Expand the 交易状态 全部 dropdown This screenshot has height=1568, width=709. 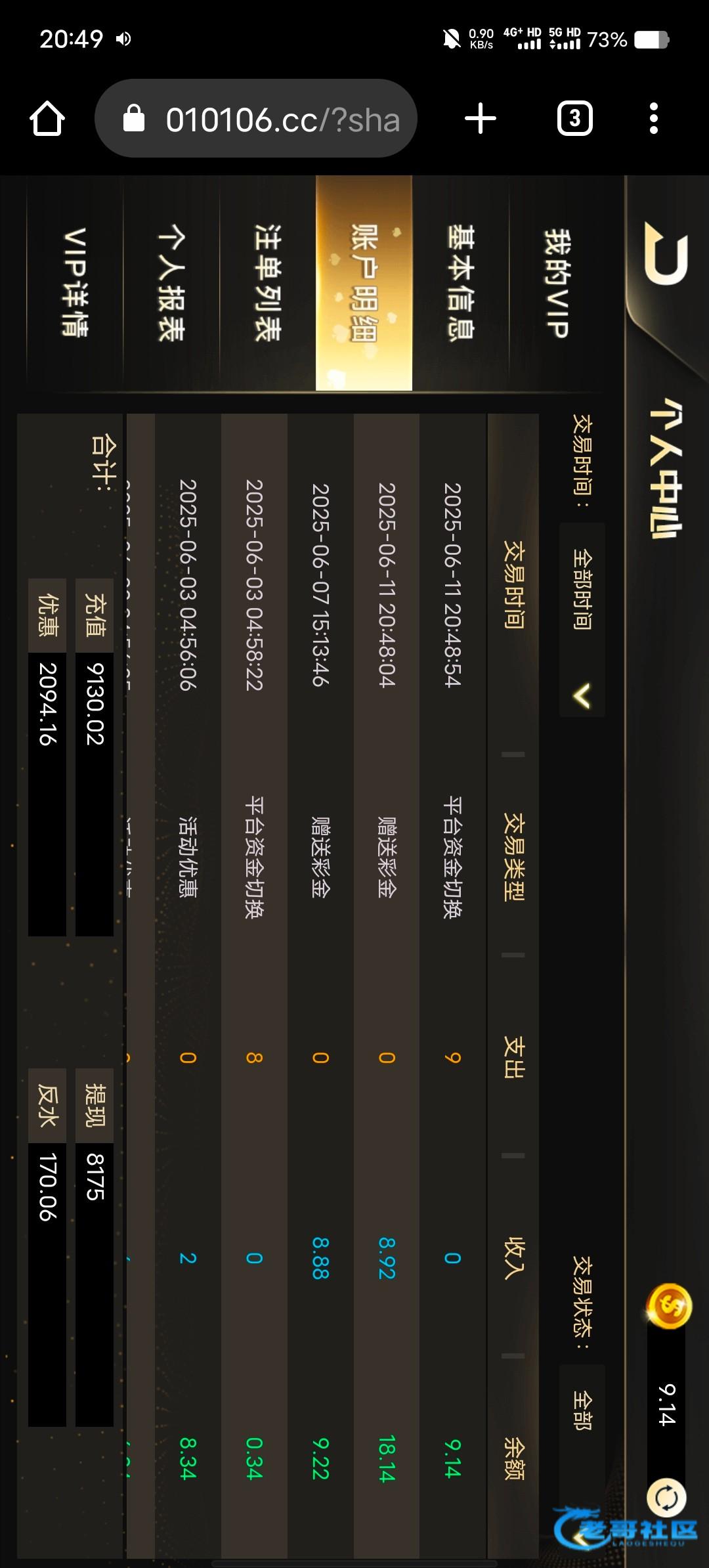click(x=582, y=1412)
